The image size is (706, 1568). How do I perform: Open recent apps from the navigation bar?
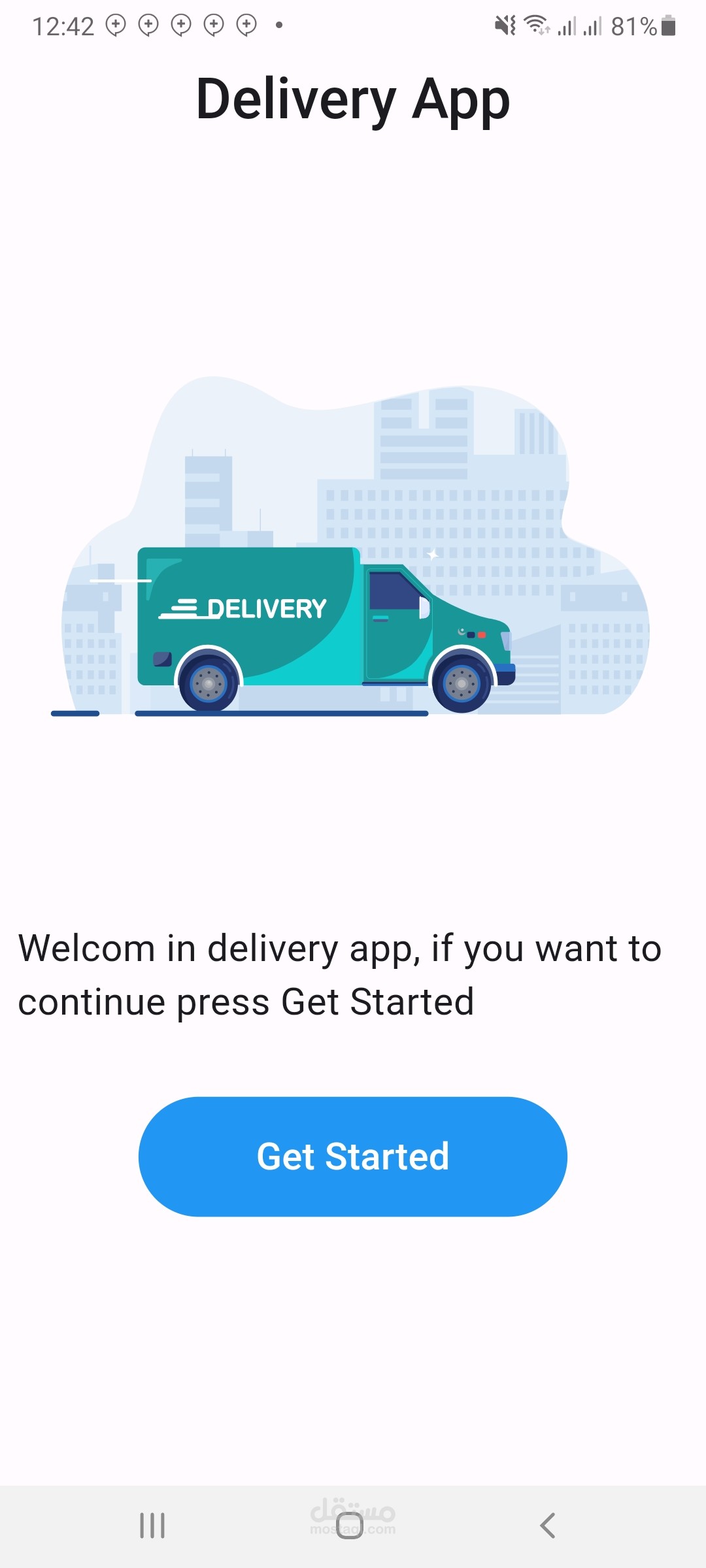152,1526
